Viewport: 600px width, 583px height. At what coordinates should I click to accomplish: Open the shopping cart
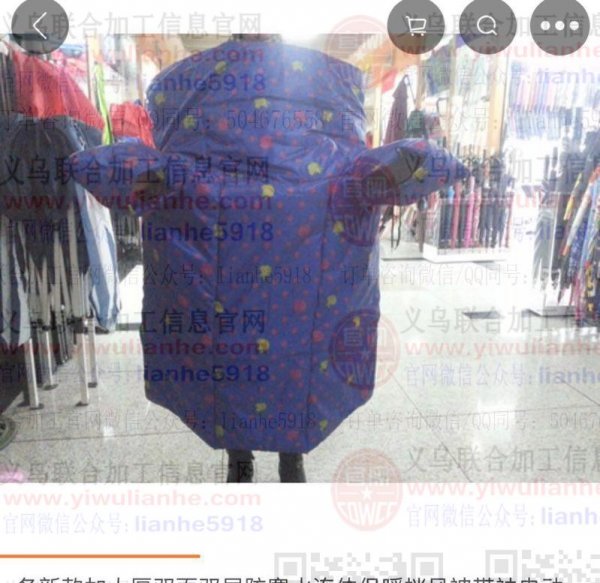point(416,26)
